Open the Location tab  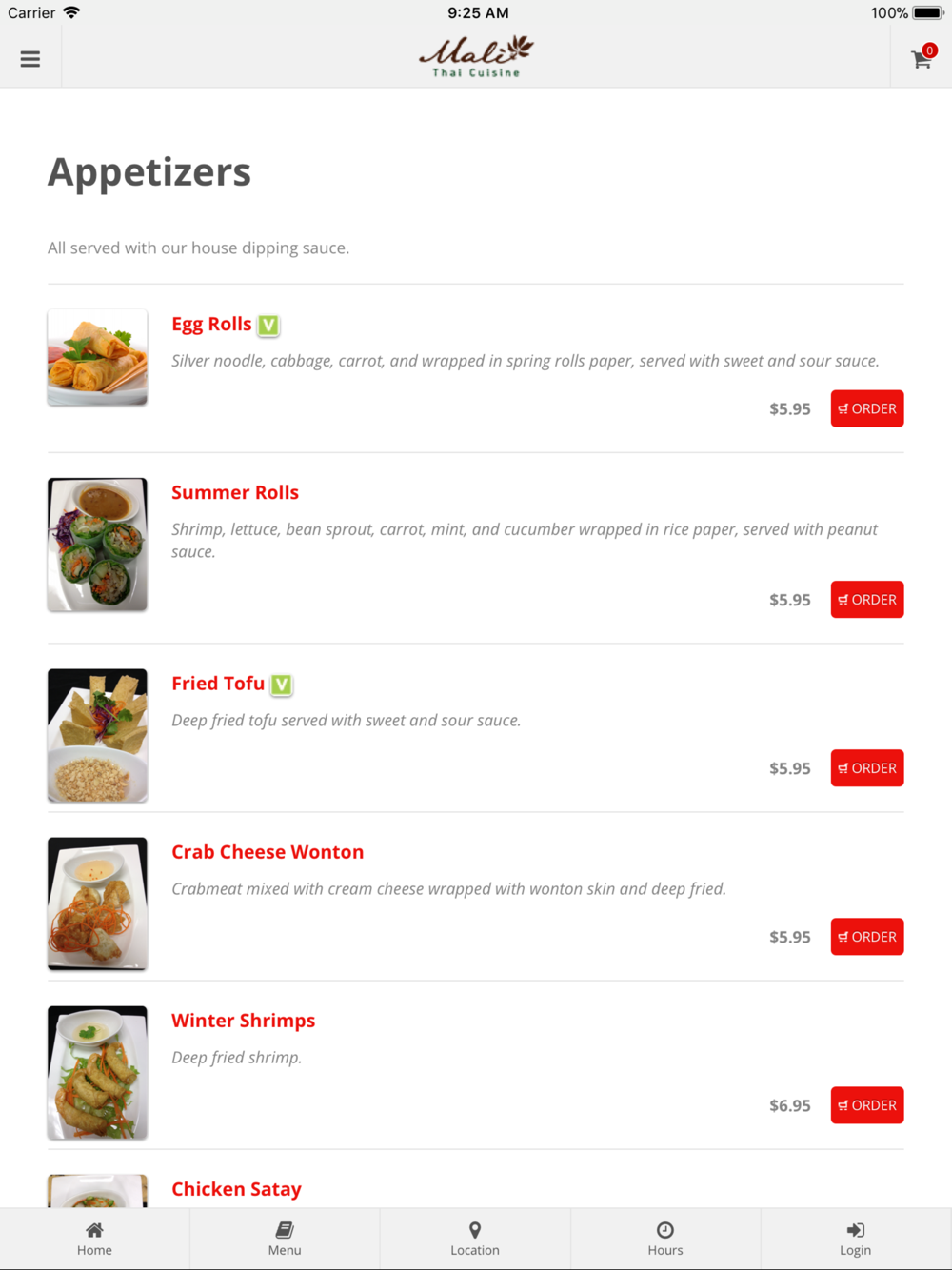click(x=475, y=1239)
